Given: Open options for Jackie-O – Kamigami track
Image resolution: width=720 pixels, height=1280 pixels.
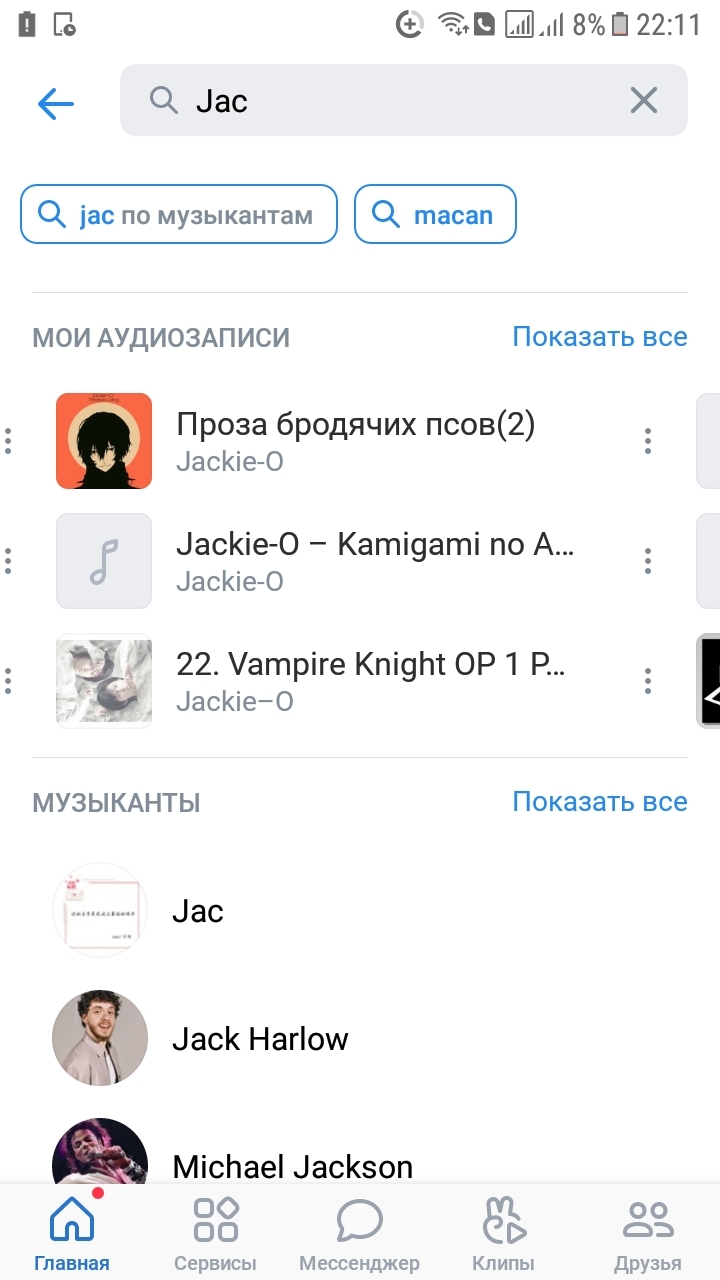Looking at the screenshot, I should 648,561.
